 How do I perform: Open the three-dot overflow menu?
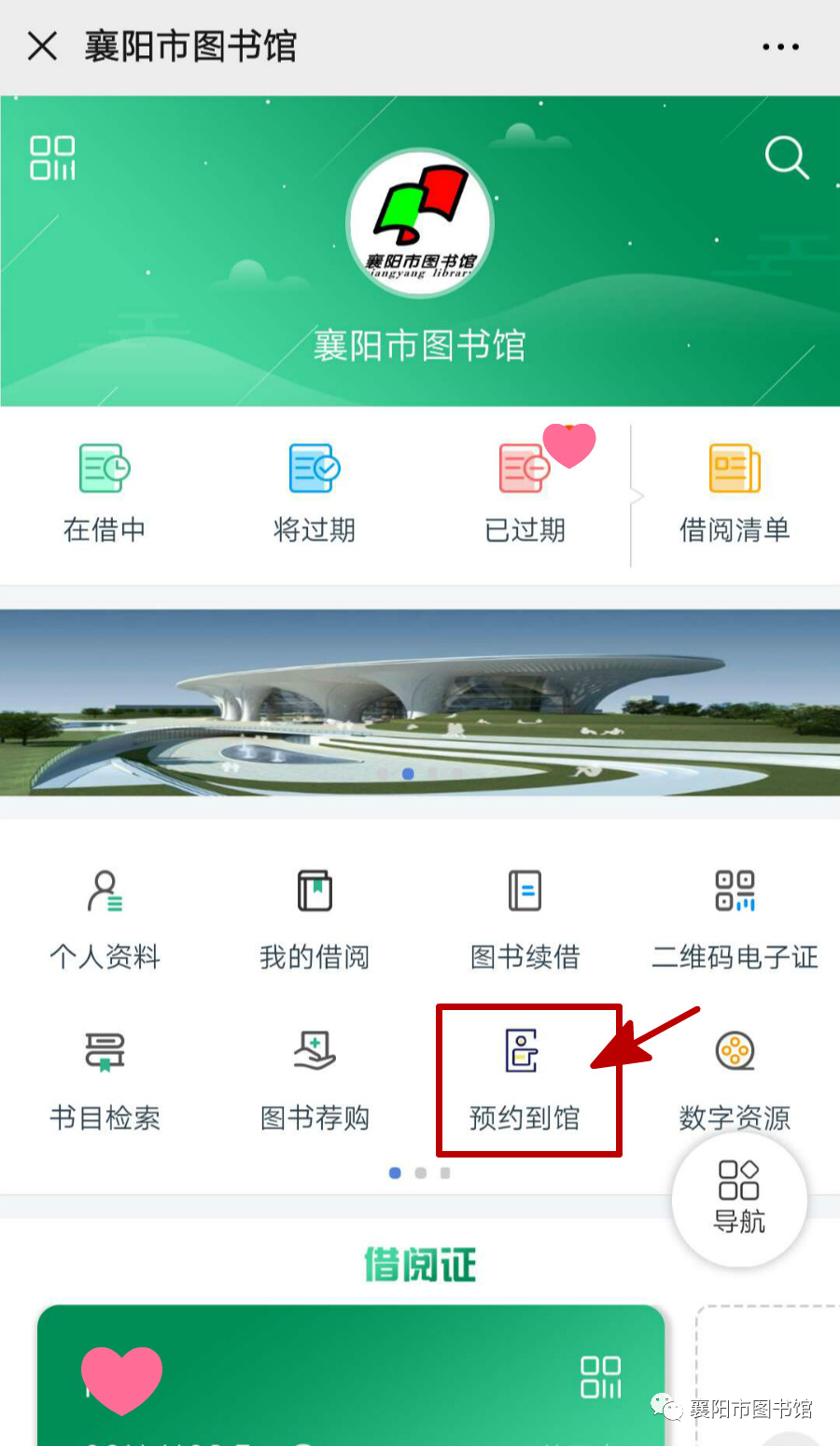(780, 47)
